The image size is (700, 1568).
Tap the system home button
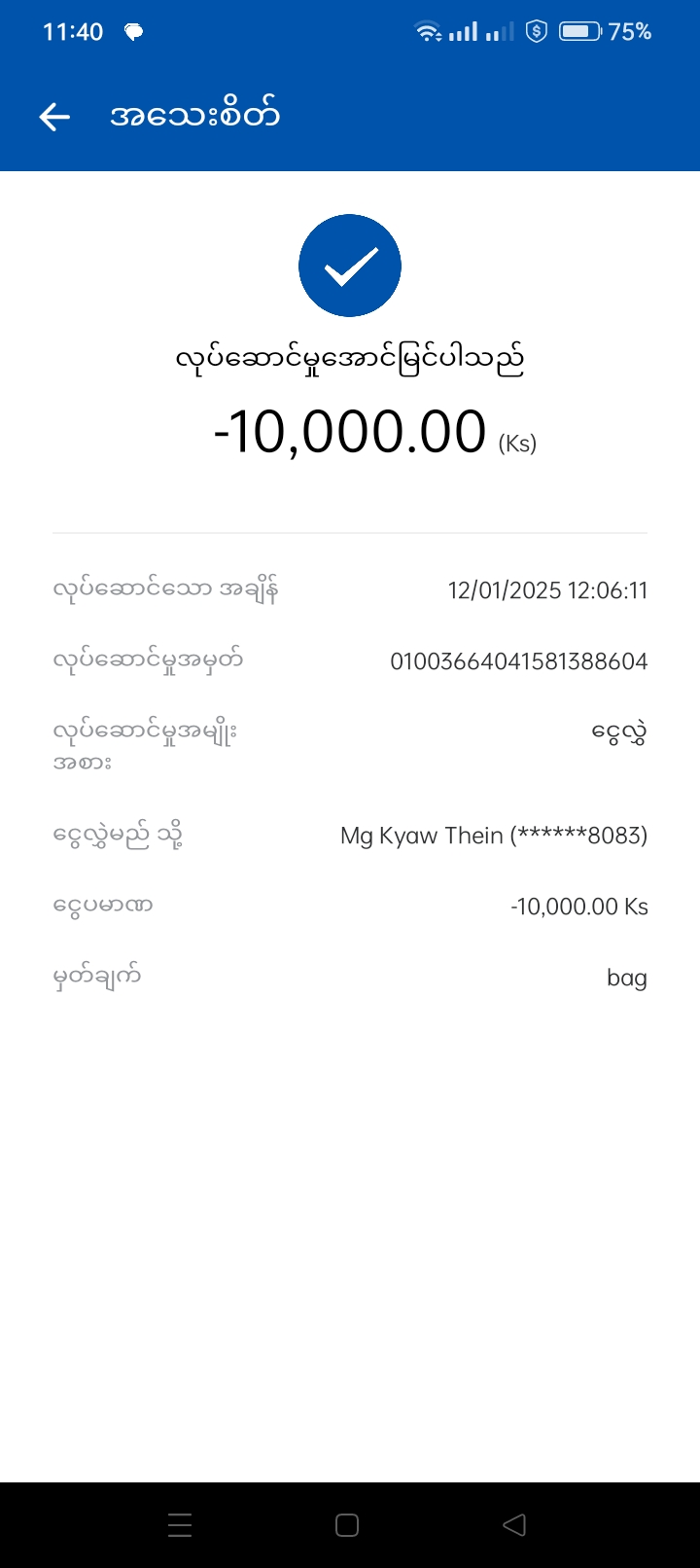347,1525
